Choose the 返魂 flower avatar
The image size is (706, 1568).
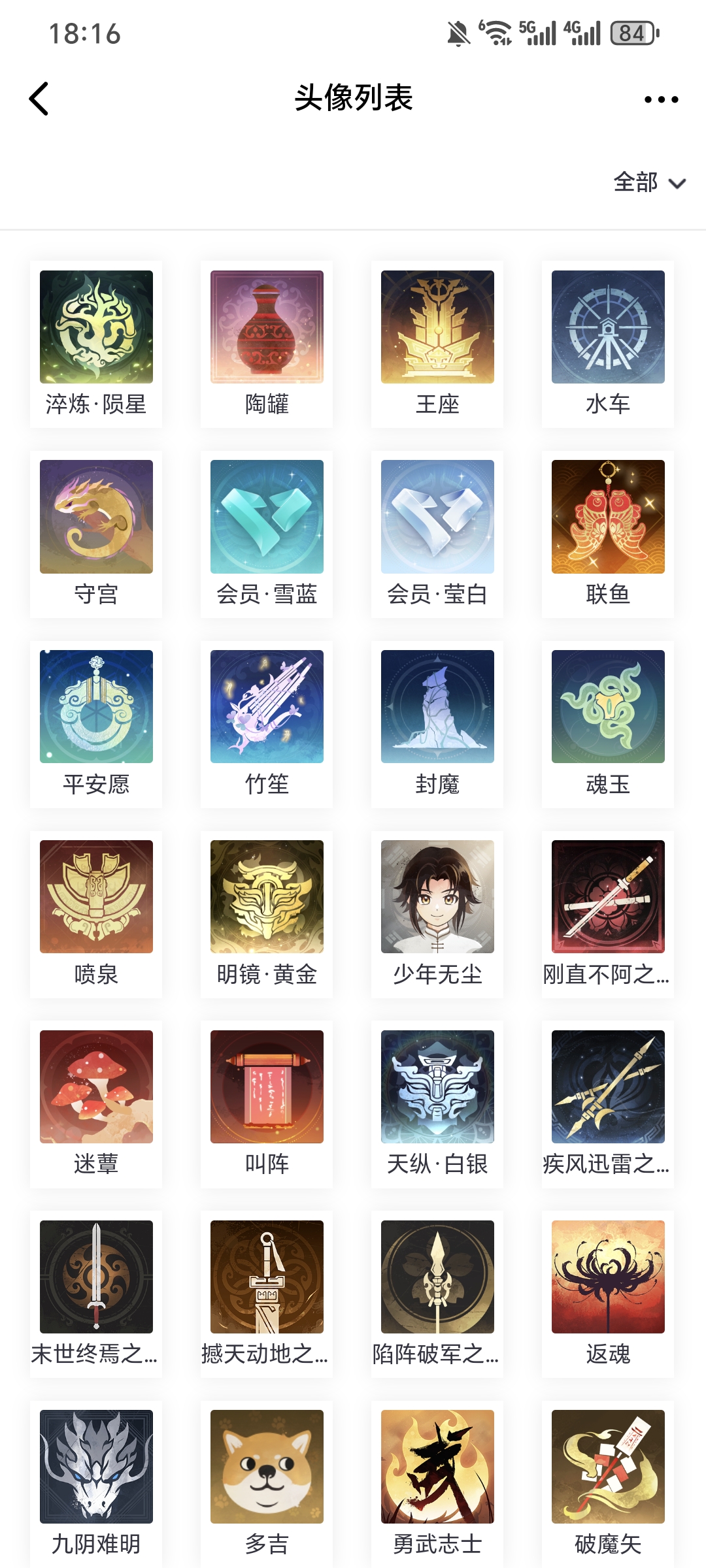coord(608,1277)
